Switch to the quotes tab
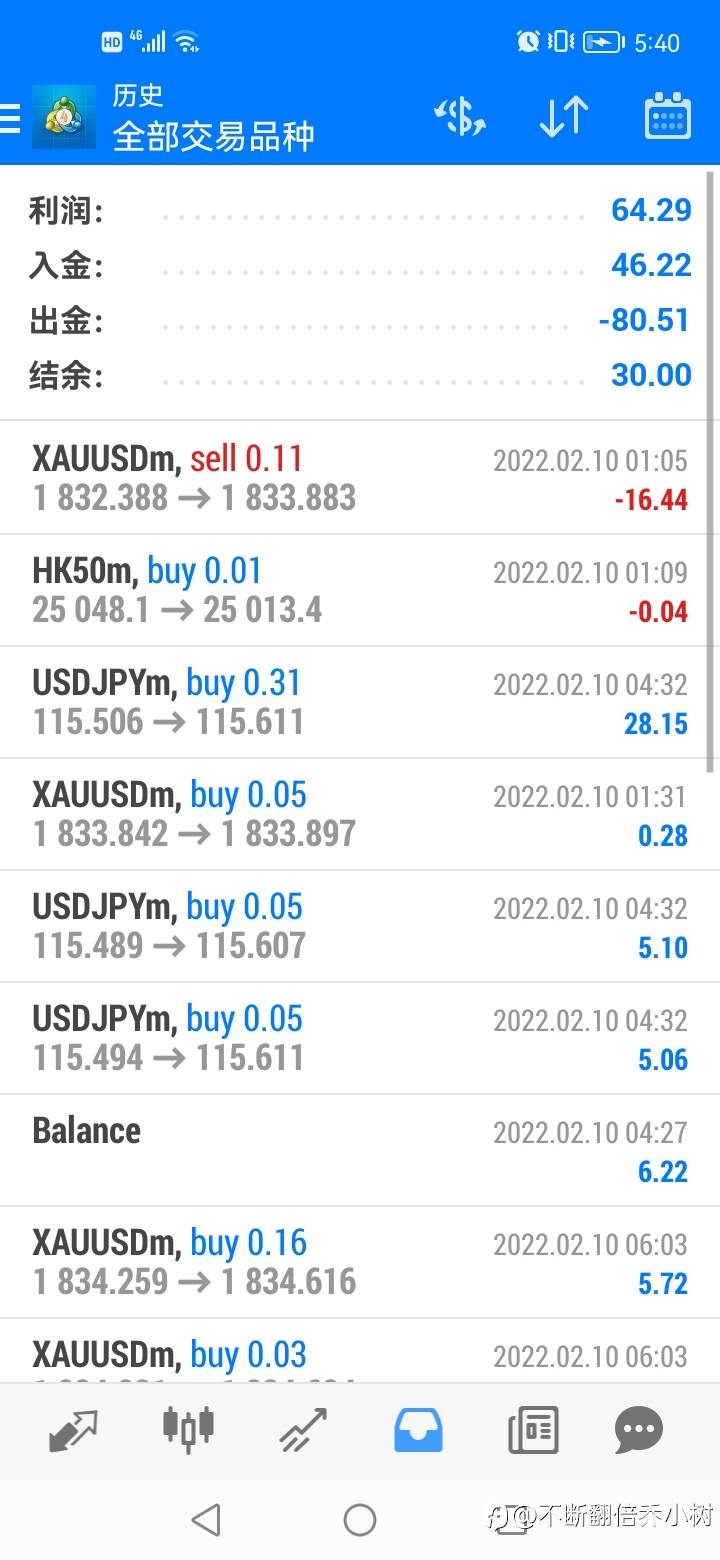Viewport: 720px width, 1560px height. pos(73,1431)
